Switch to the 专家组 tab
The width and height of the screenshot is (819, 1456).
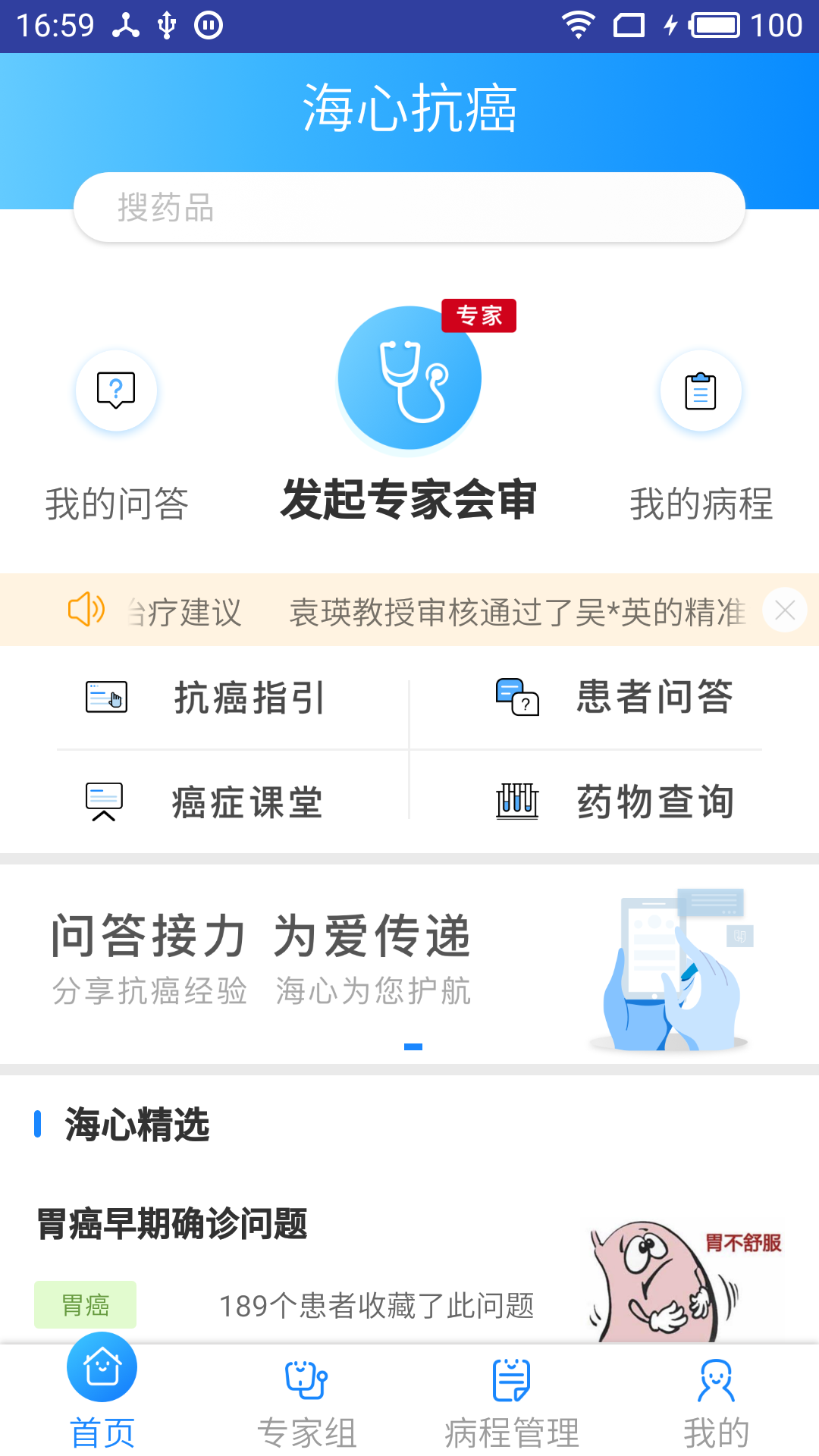point(307,1401)
